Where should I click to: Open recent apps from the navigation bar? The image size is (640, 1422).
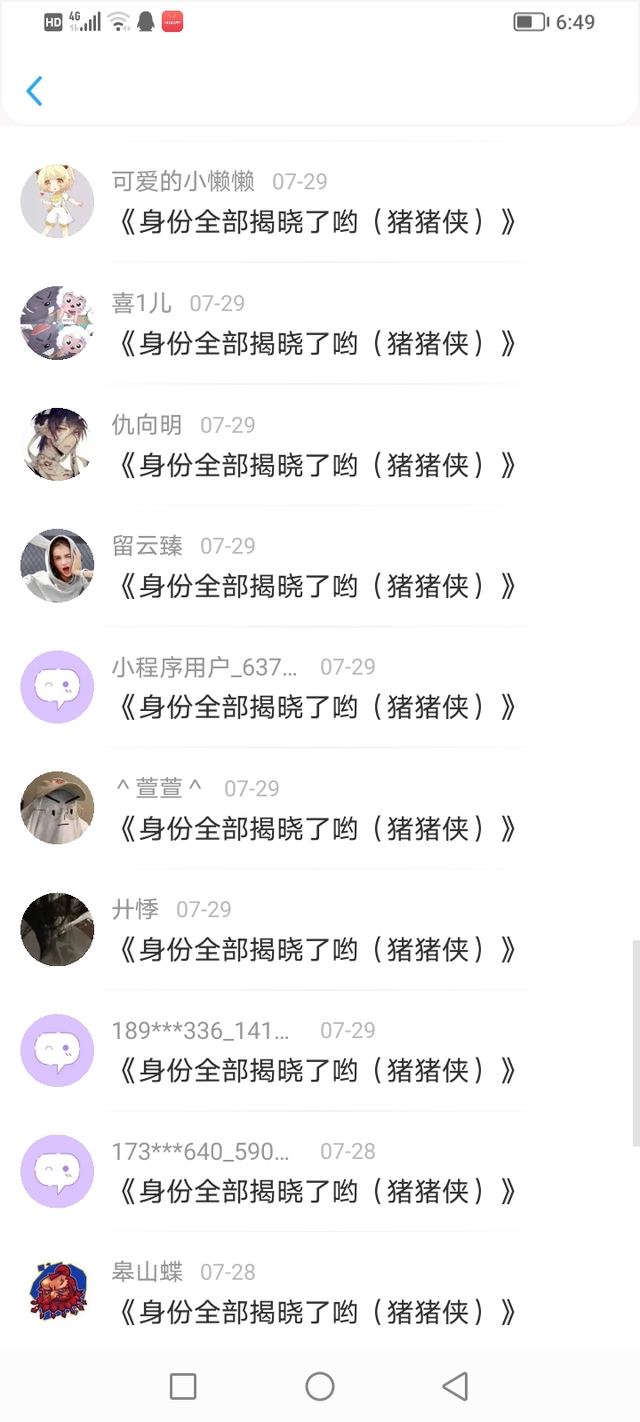pos(183,1386)
